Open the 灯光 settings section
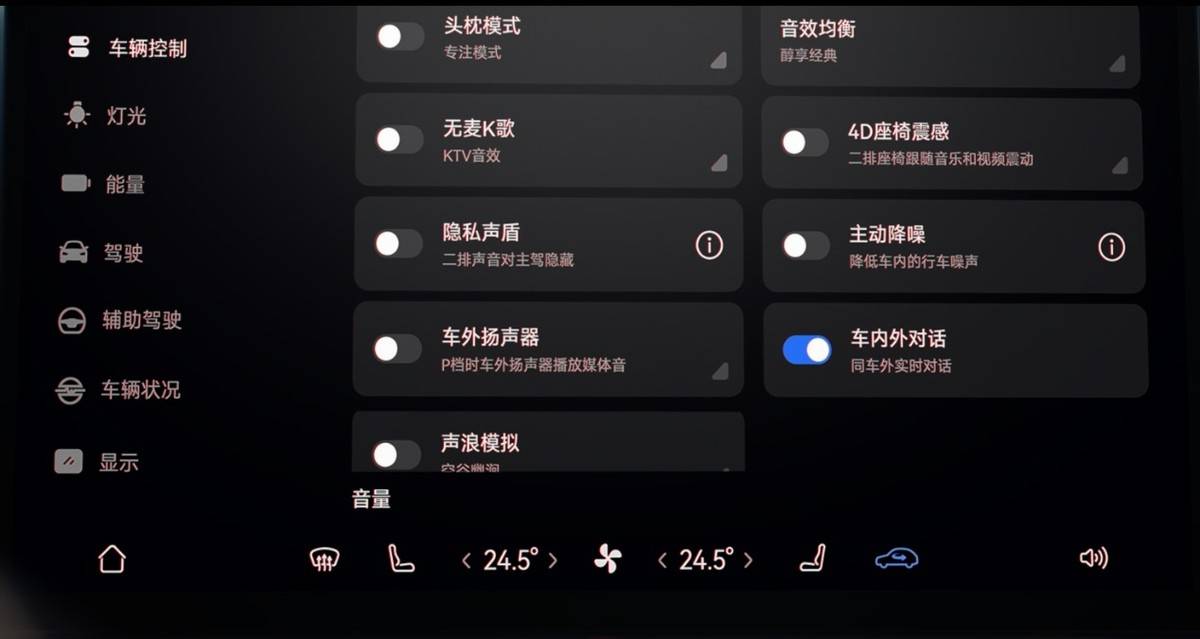This screenshot has height=639, width=1200. tap(106, 116)
